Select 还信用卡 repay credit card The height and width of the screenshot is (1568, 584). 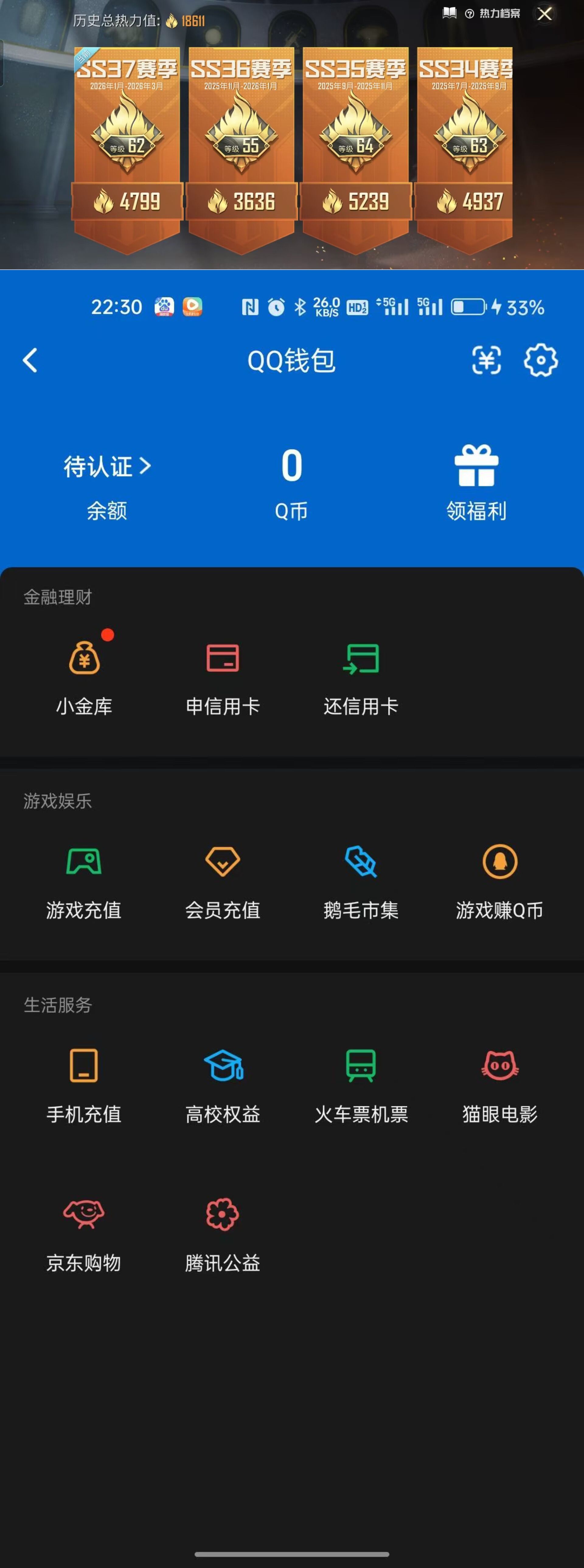tap(361, 676)
